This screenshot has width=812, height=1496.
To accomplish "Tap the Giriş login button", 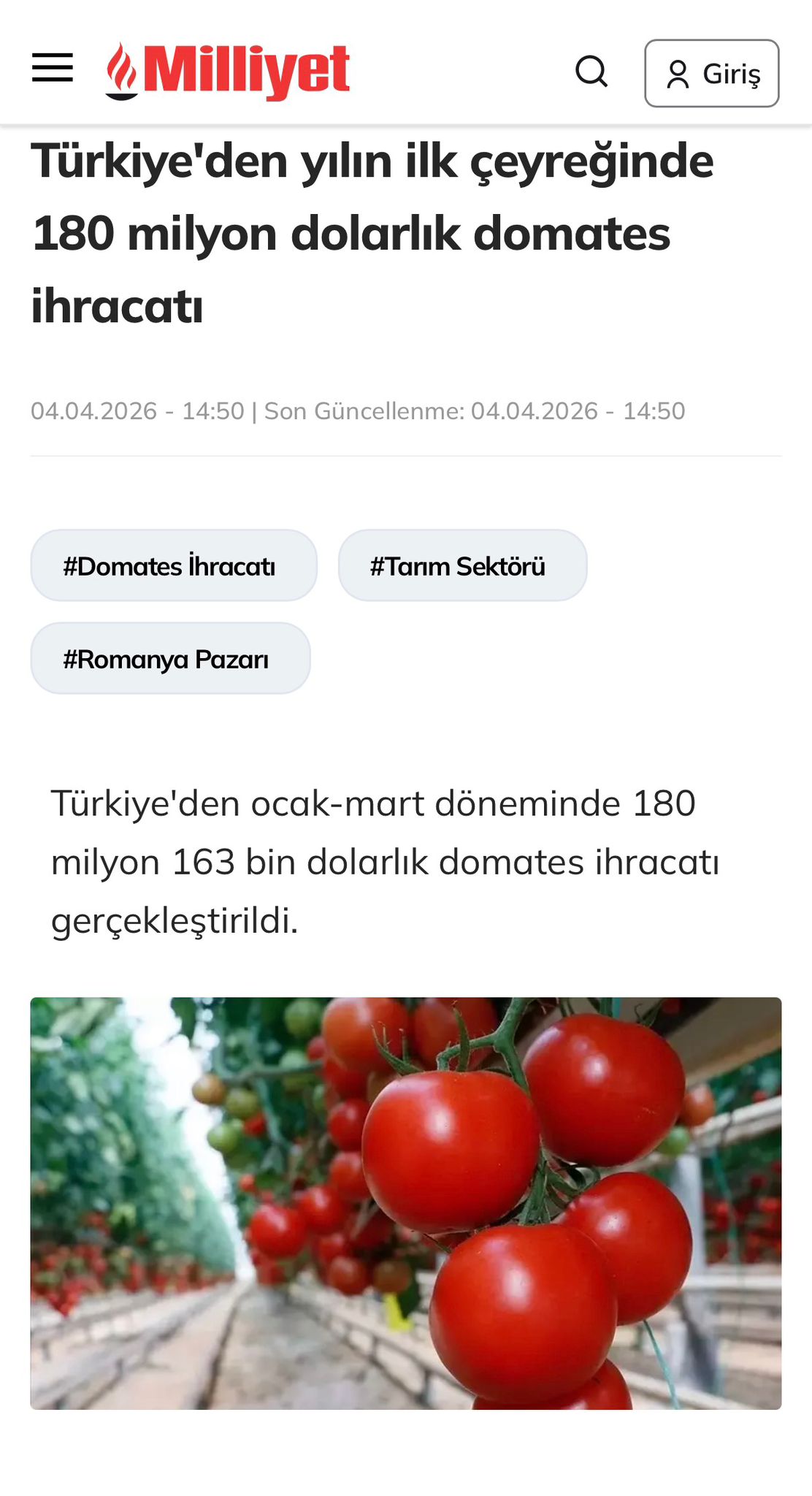I will point(711,74).
